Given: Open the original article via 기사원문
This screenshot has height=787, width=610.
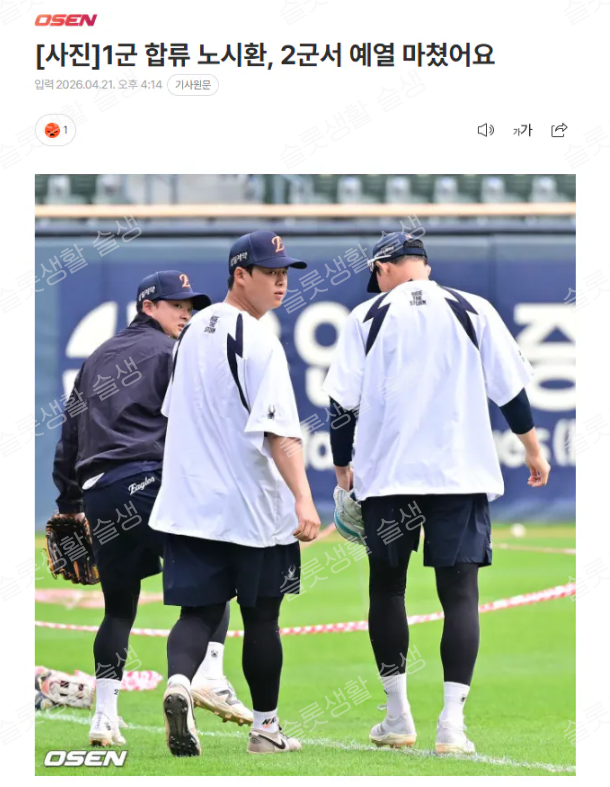Looking at the screenshot, I should tap(192, 85).
